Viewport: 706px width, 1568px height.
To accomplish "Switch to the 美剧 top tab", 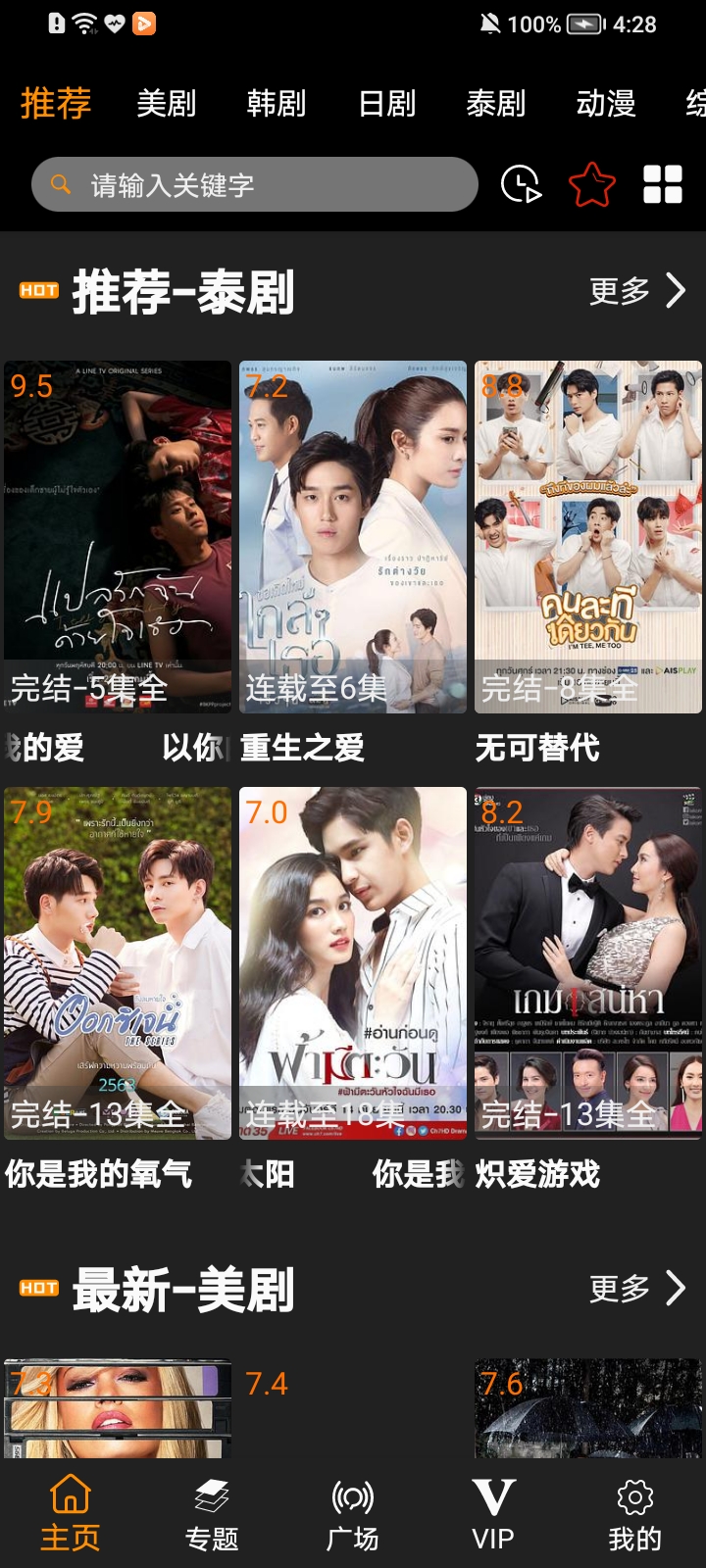I will 167,103.
